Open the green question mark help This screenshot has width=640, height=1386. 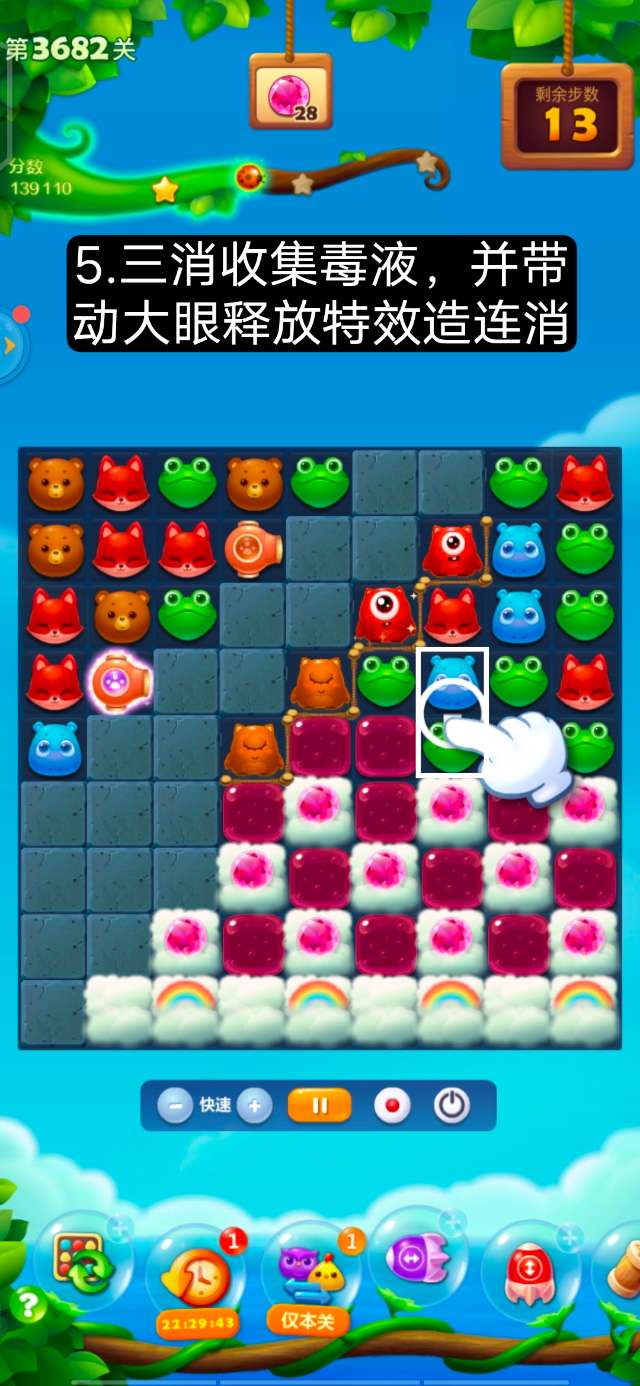(x=28, y=1305)
